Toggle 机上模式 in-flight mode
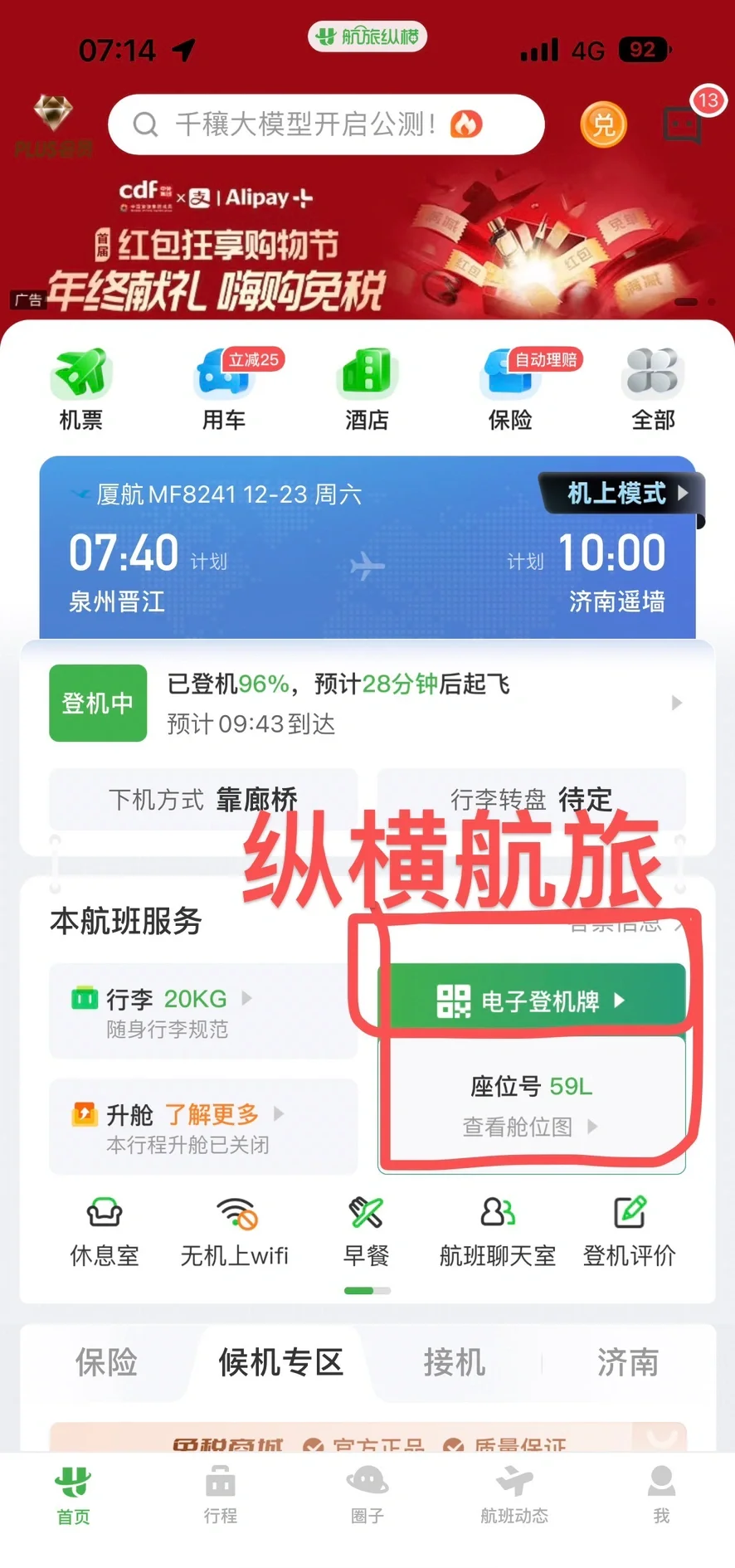This screenshot has height=1568, width=735. pyautogui.click(x=621, y=494)
